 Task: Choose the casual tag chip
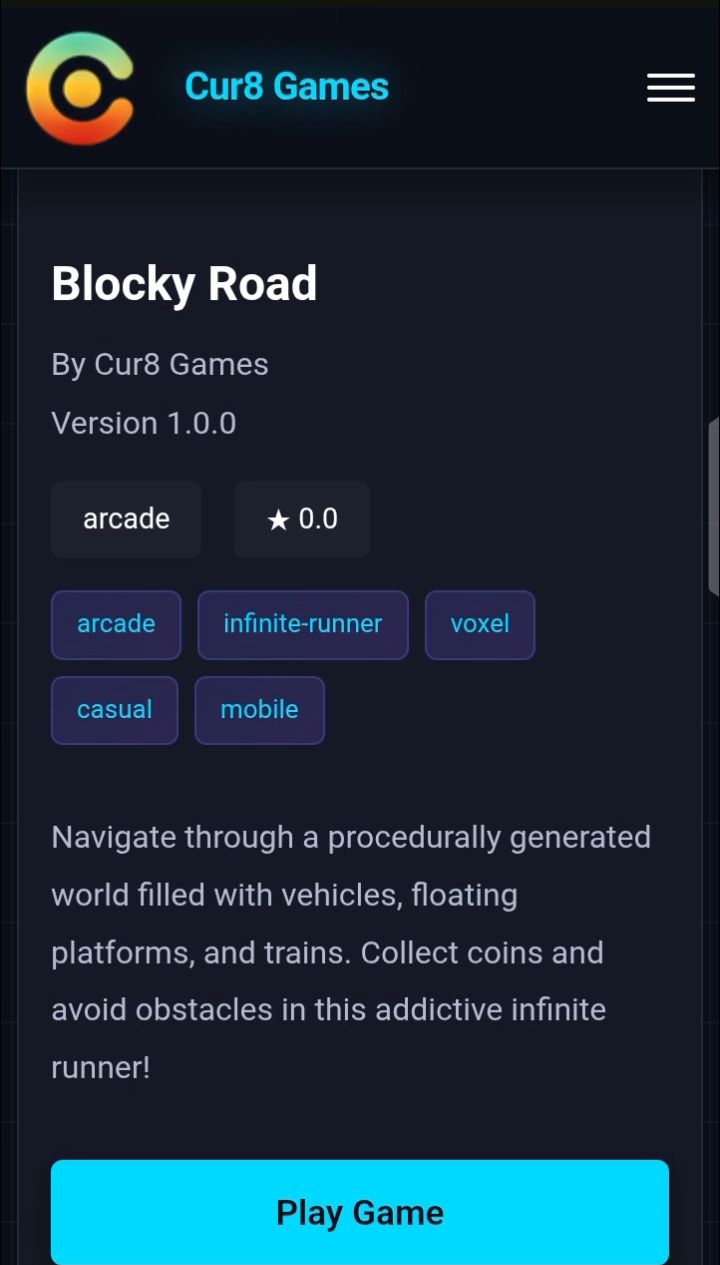115,710
